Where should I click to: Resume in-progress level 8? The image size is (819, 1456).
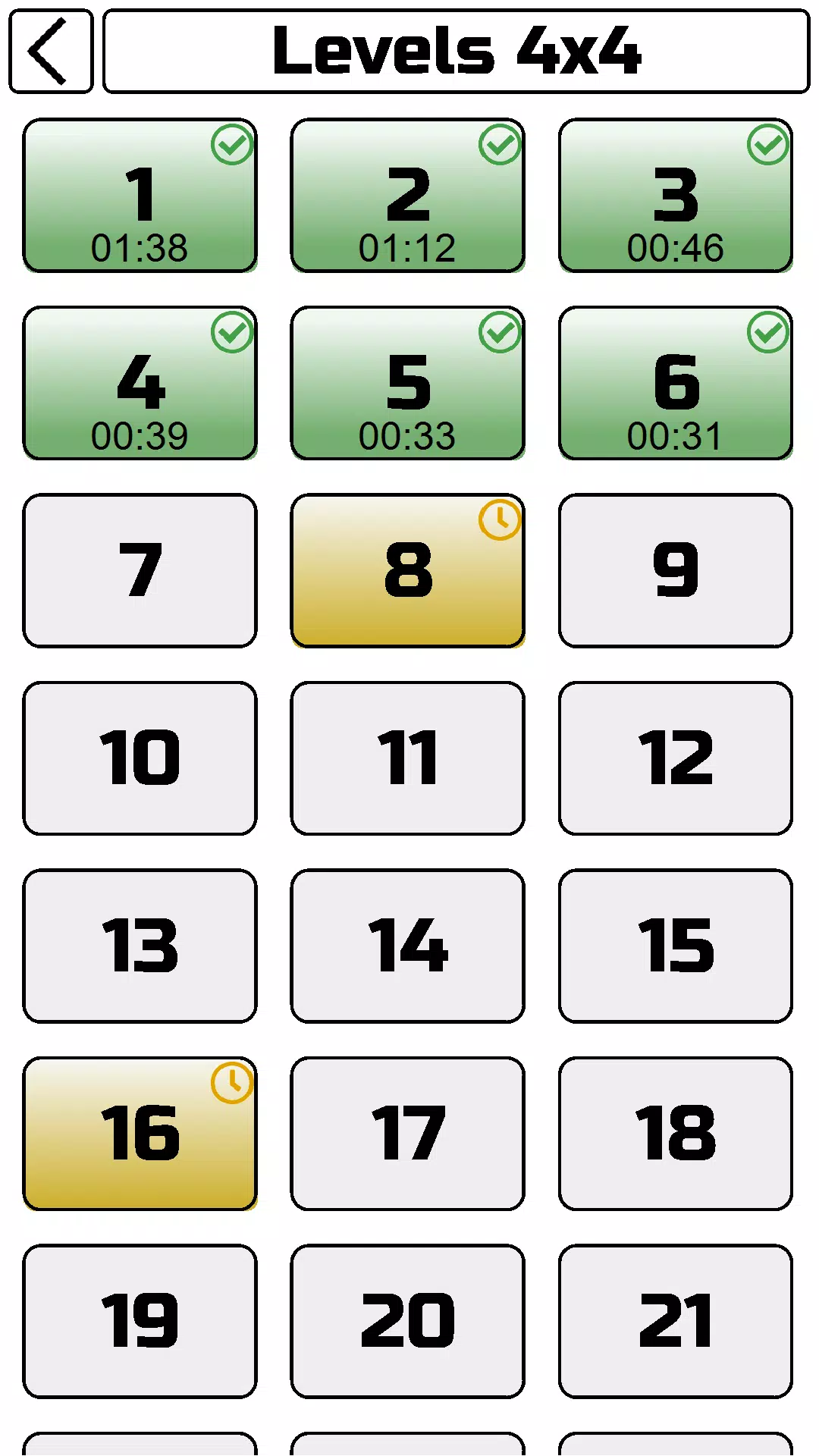pos(407,570)
